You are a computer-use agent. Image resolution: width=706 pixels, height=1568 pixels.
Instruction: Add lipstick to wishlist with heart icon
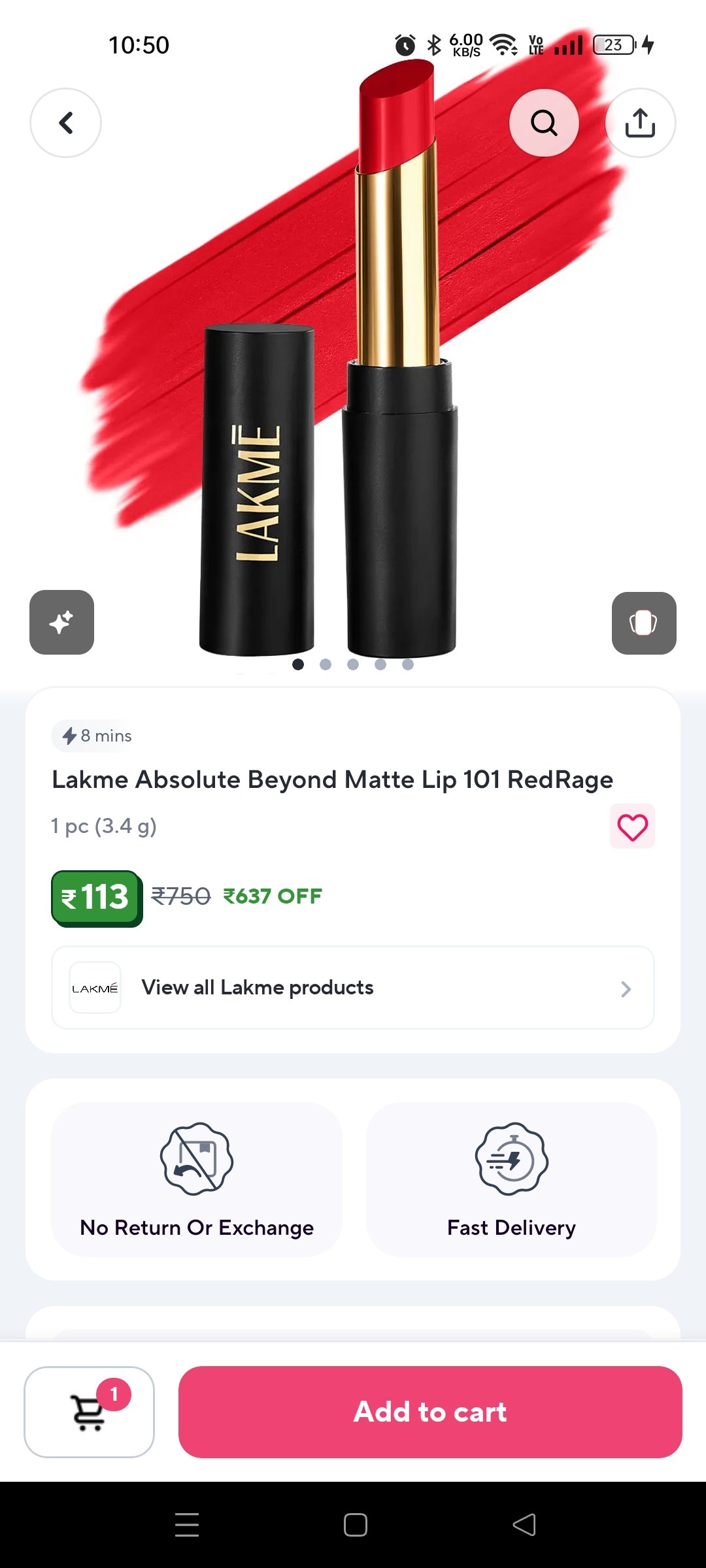pos(632,827)
